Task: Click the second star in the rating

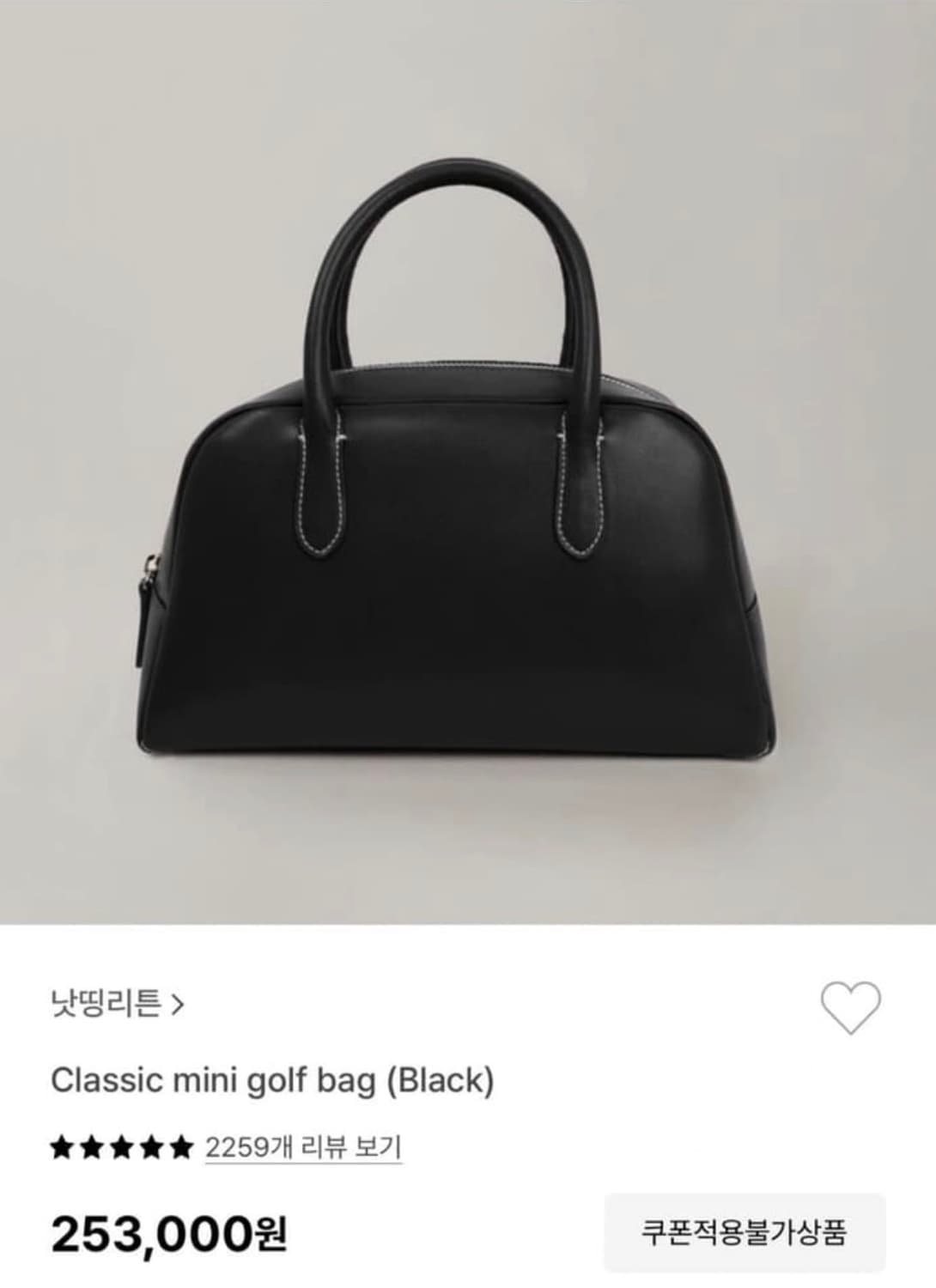Action: 92,1145
